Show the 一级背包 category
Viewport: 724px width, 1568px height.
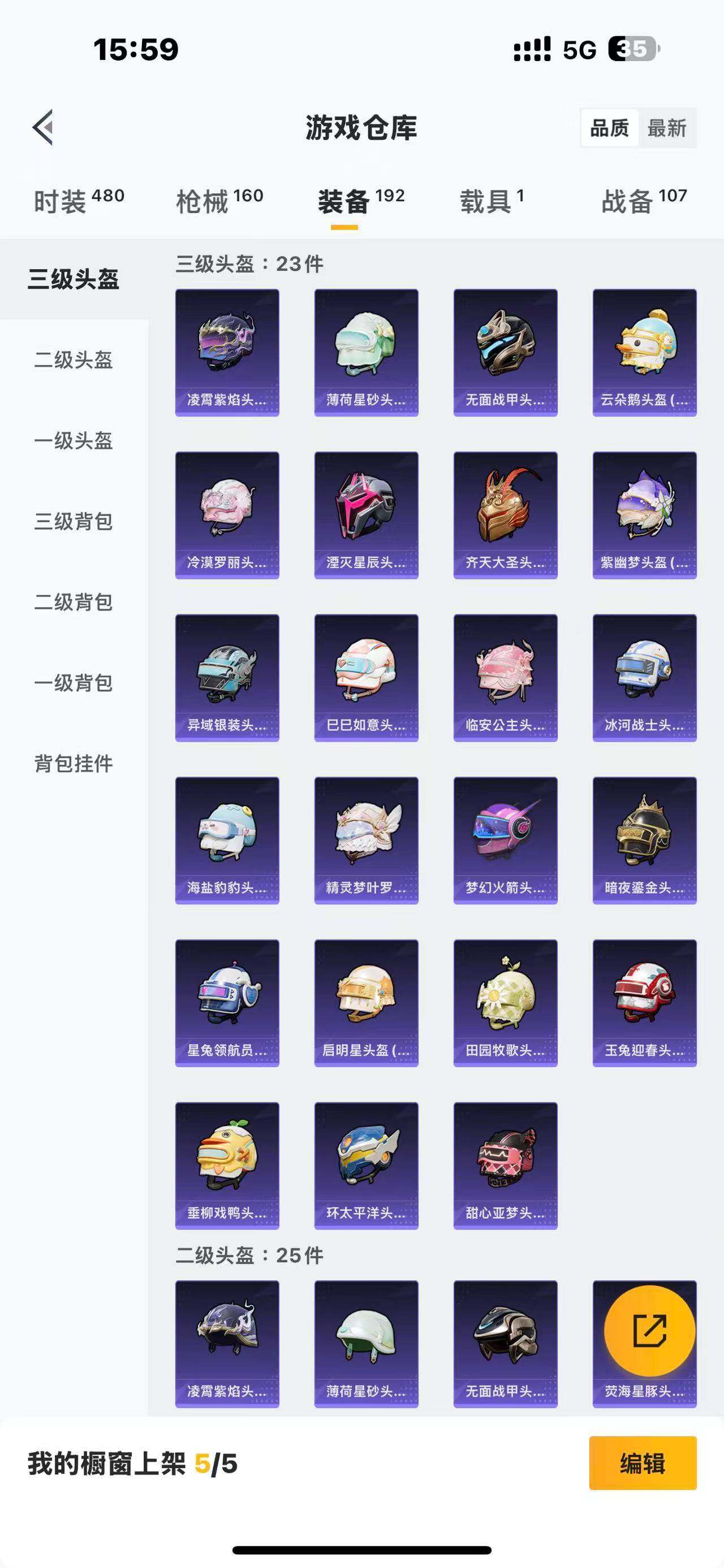pos(74,683)
